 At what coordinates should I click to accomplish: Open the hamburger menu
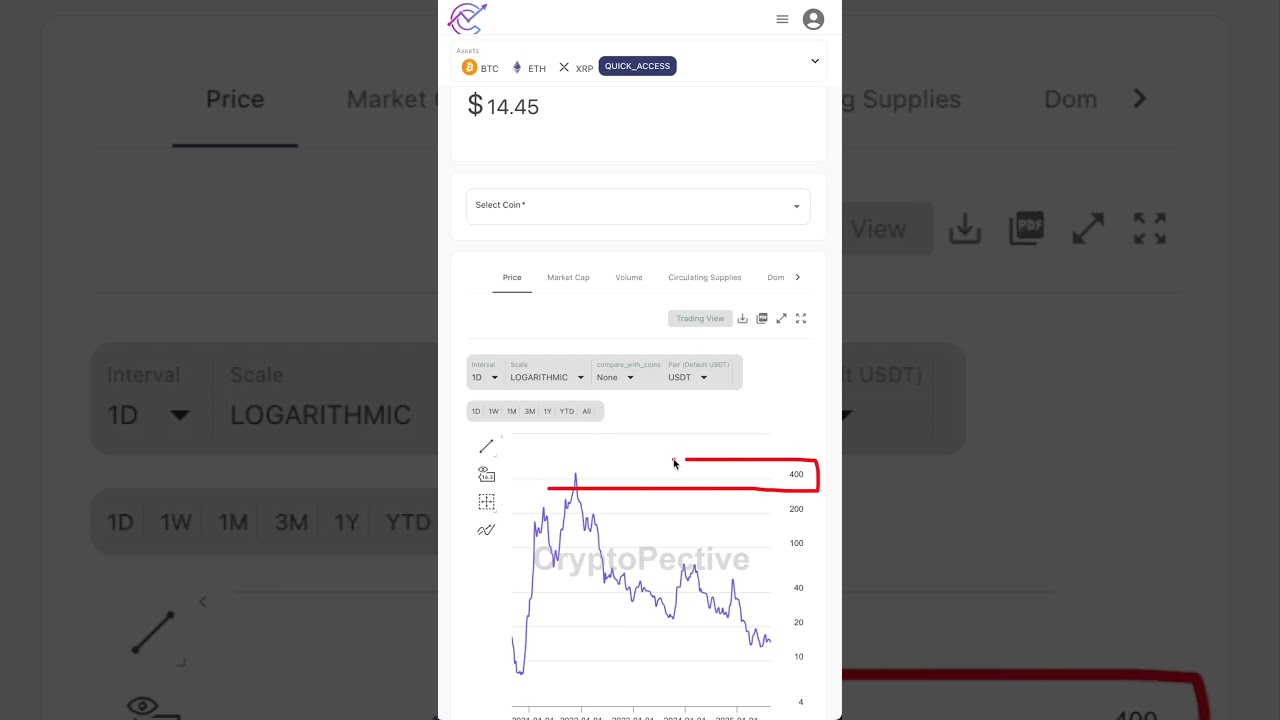[782, 19]
